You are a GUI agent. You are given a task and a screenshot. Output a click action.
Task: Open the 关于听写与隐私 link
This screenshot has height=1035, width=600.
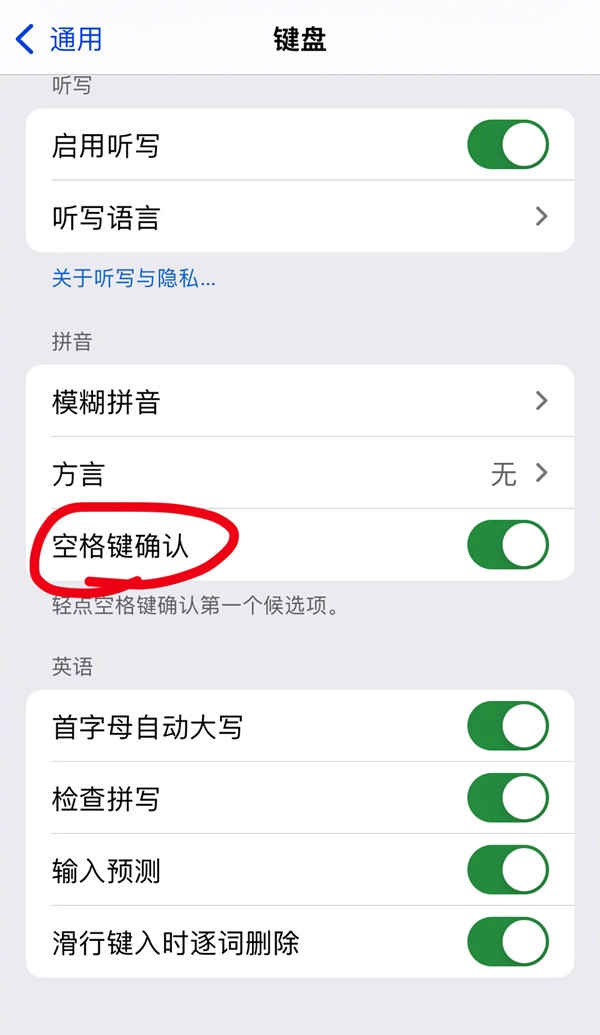[x=134, y=279]
